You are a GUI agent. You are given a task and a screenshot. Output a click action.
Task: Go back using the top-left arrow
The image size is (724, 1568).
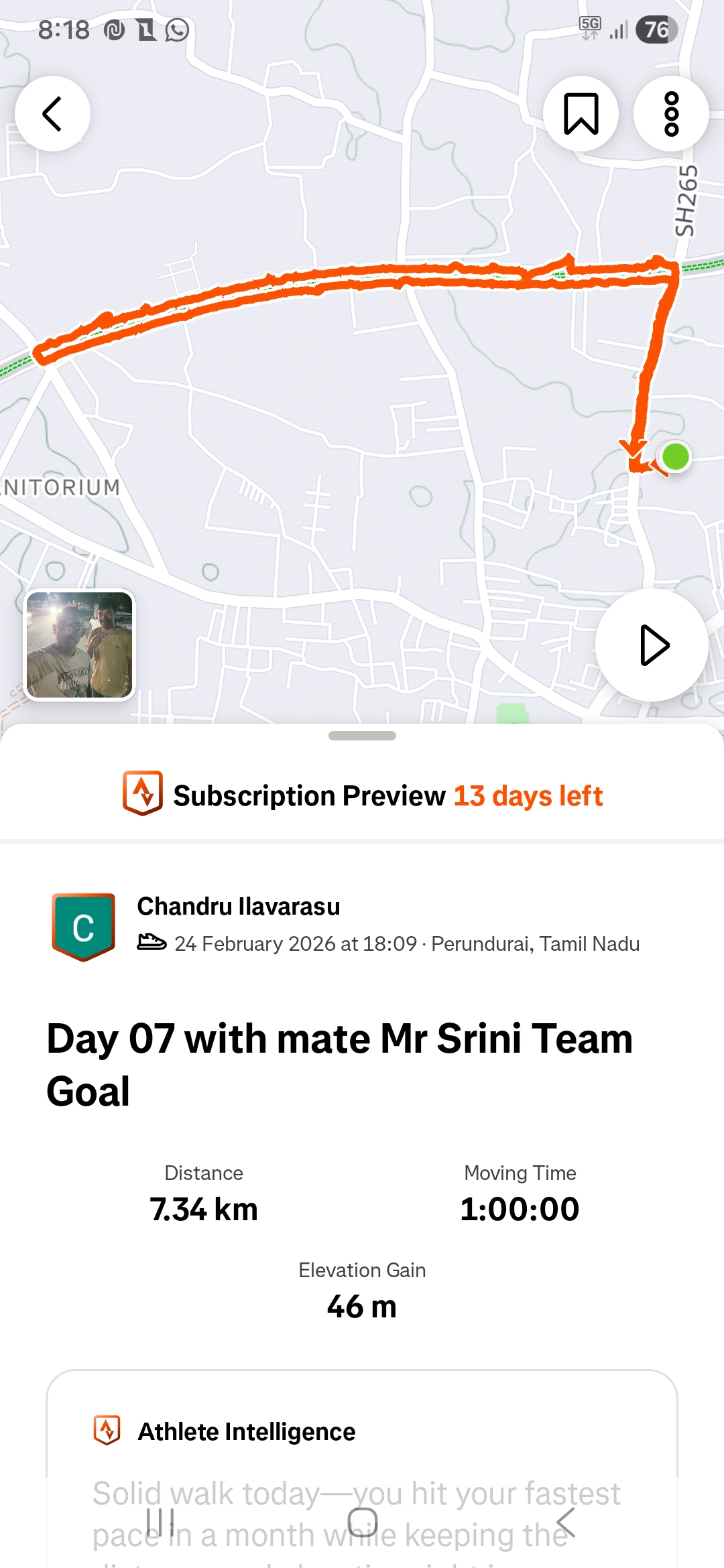pyautogui.click(x=52, y=114)
